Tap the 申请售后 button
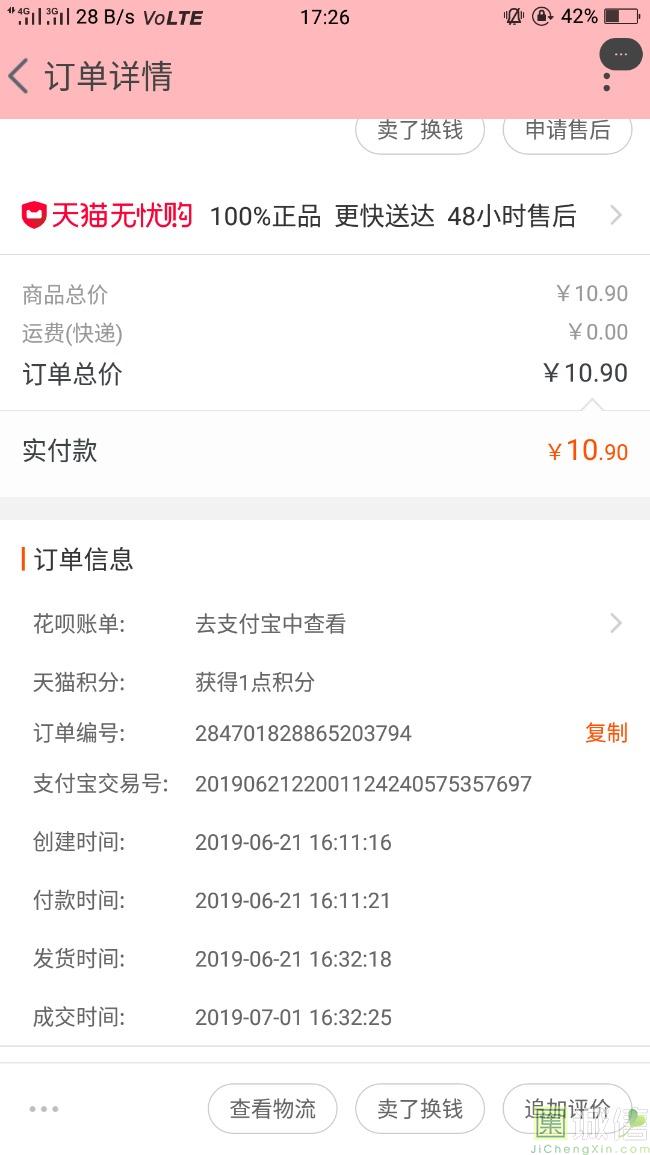 (x=567, y=130)
